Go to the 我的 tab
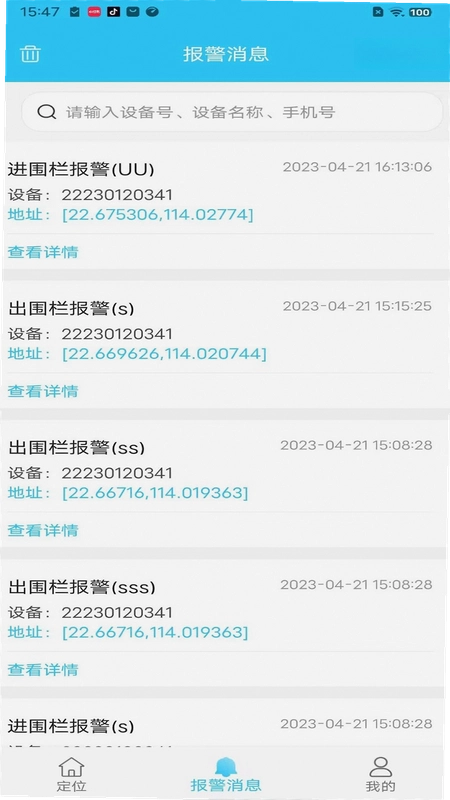 click(380, 775)
